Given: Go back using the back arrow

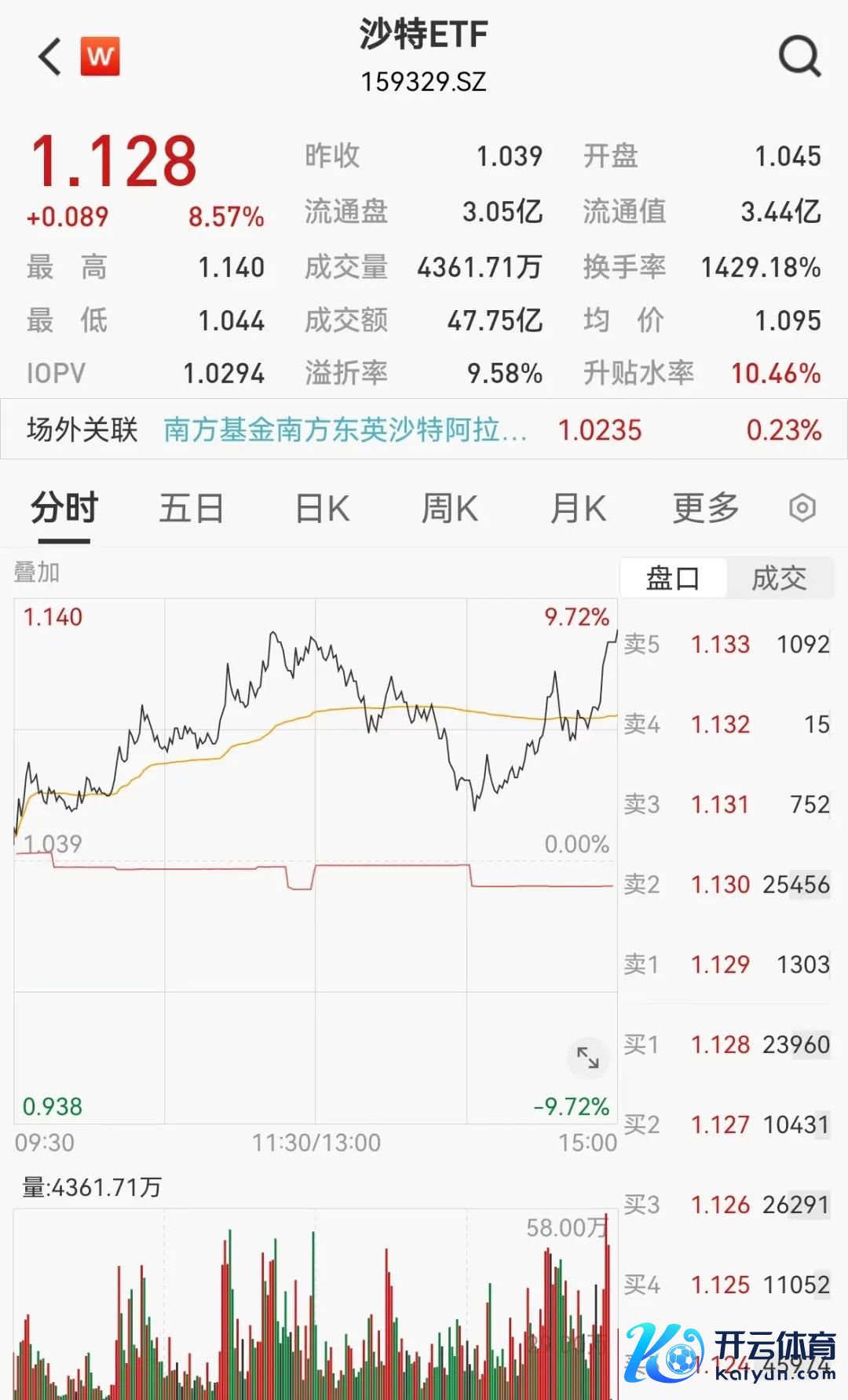Looking at the screenshot, I should [50, 57].
